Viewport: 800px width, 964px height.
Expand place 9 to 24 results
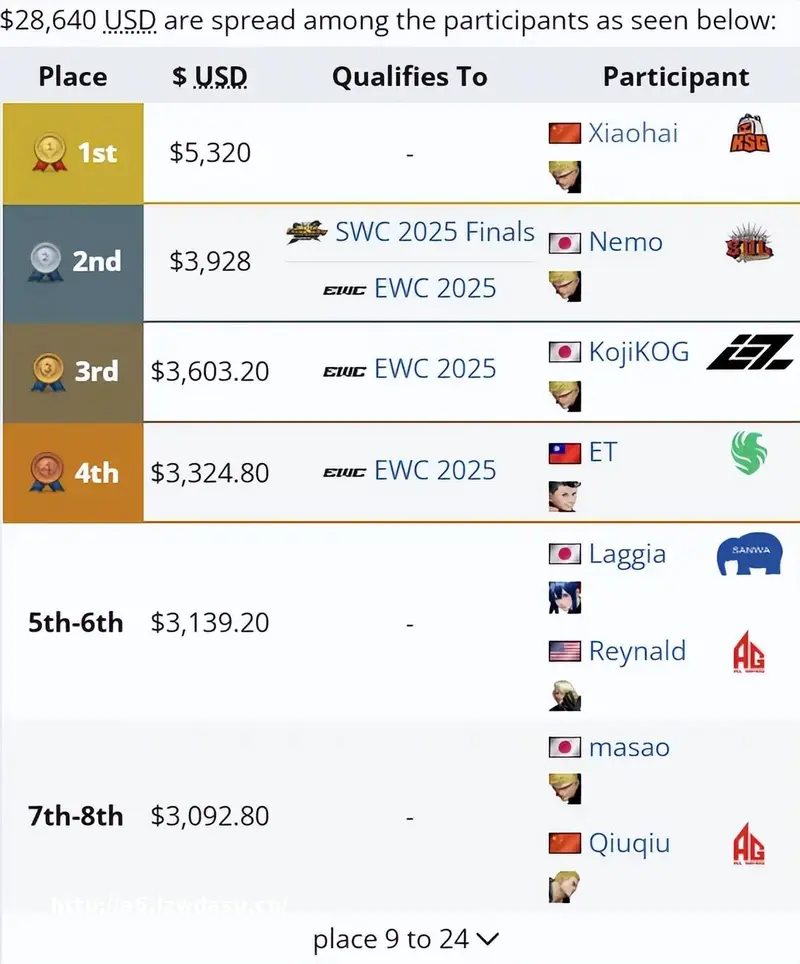pos(405,939)
